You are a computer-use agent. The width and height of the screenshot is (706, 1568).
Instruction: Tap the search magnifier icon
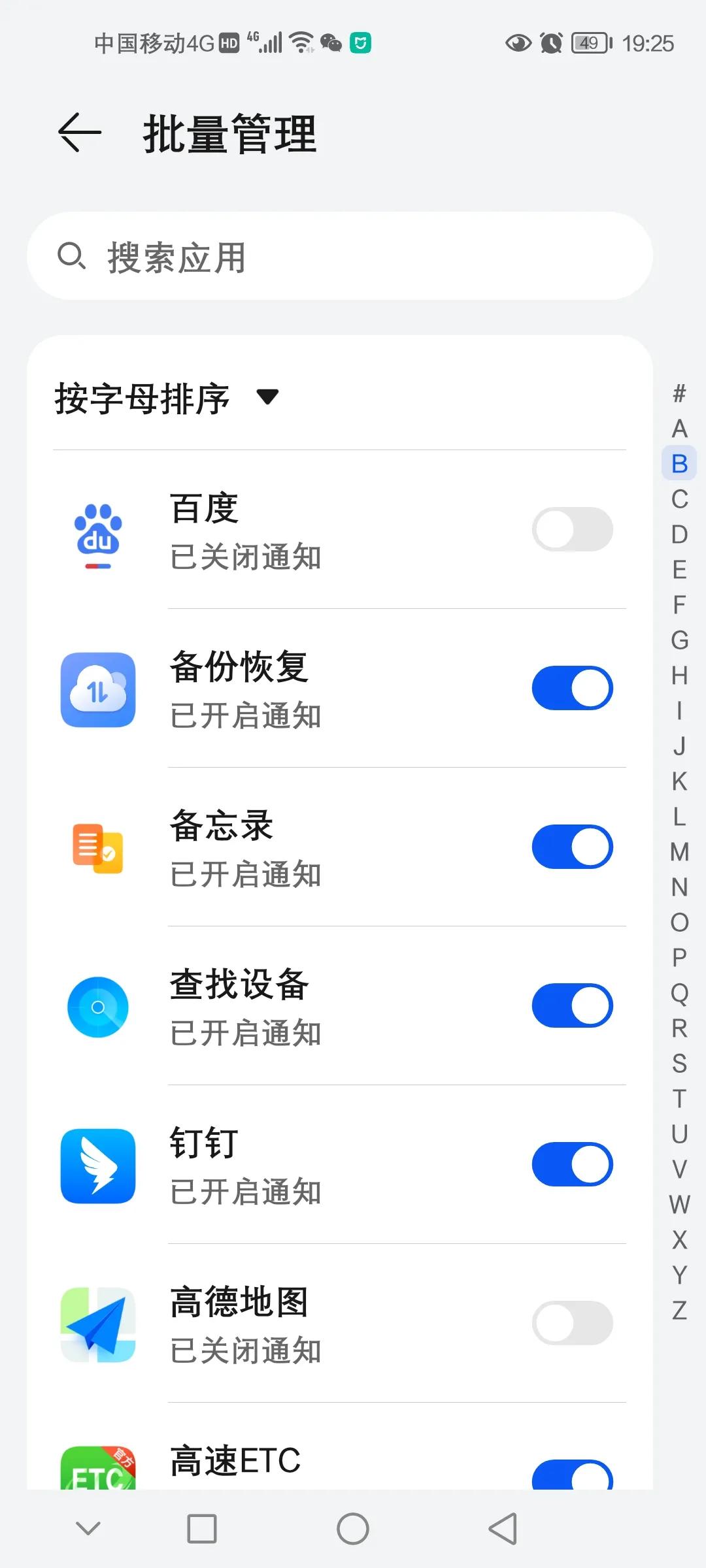pyautogui.click(x=72, y=256)
